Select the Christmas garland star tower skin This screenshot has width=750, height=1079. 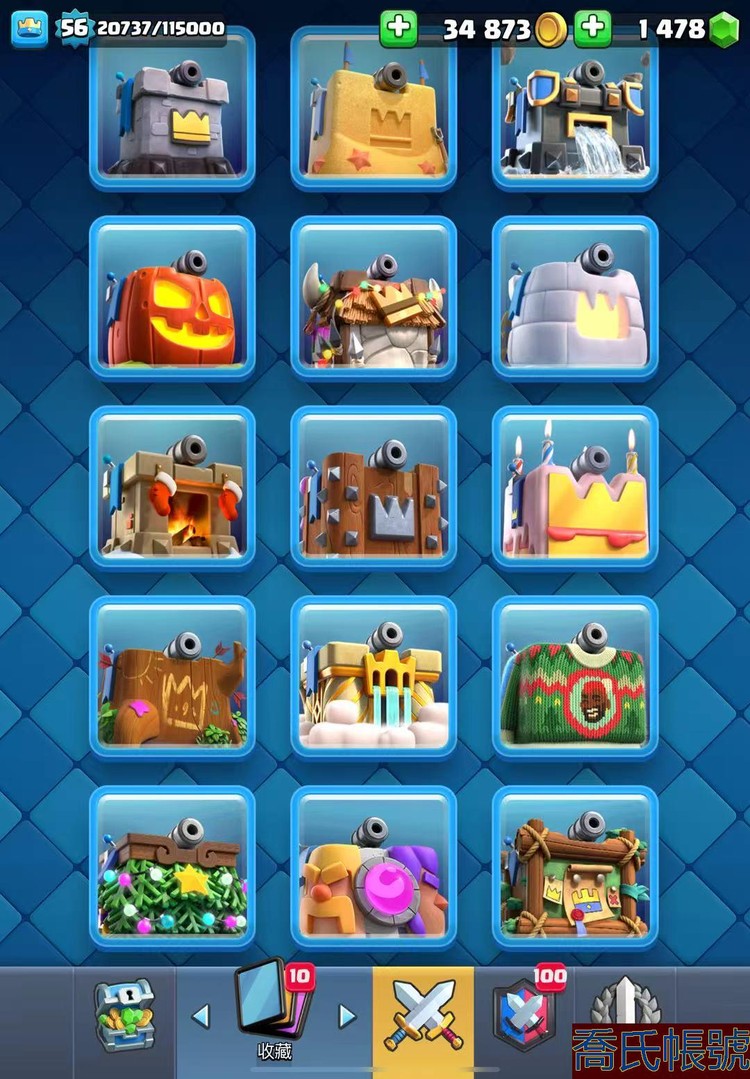pyautogui.click(x=172, y=868)
